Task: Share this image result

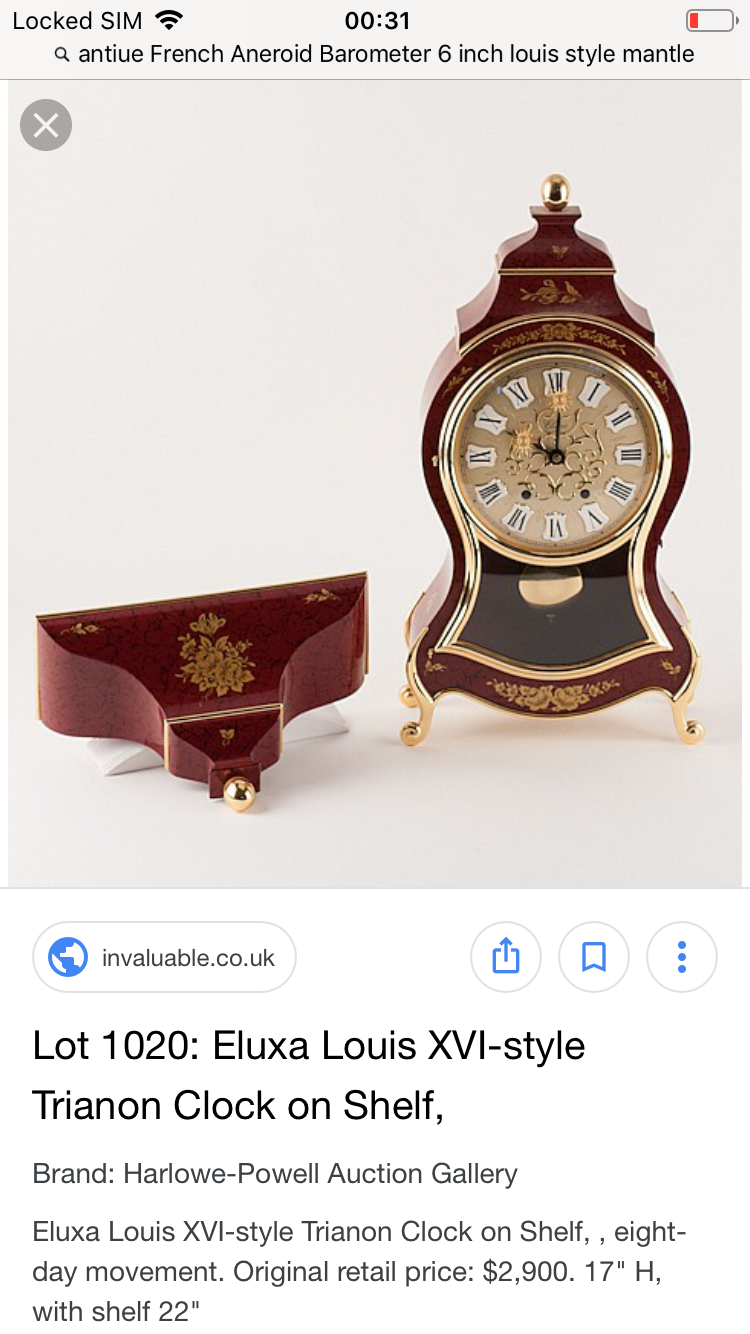Action: coord(506,957)
